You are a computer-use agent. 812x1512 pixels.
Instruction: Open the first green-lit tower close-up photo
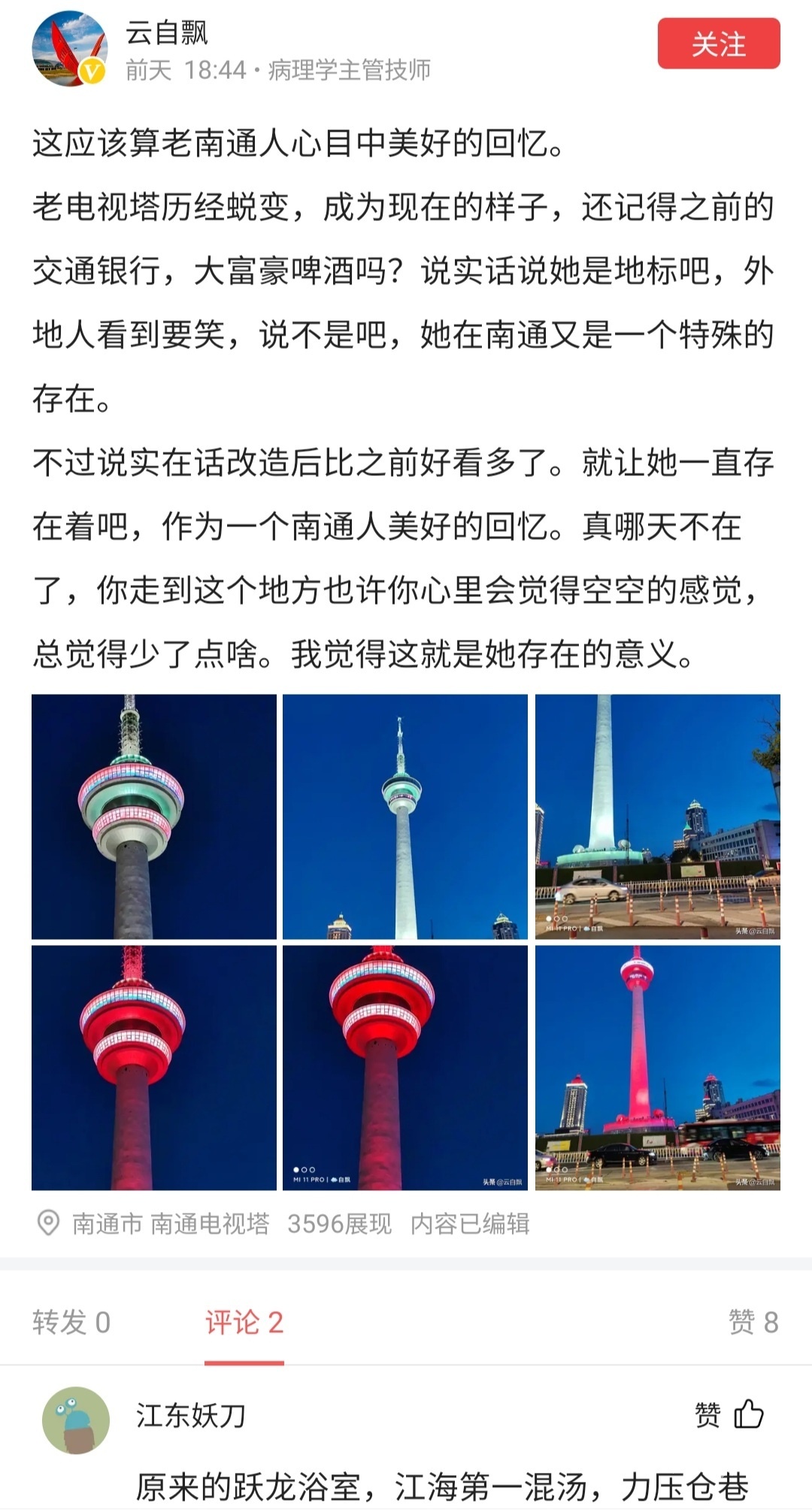pos(154,816)
